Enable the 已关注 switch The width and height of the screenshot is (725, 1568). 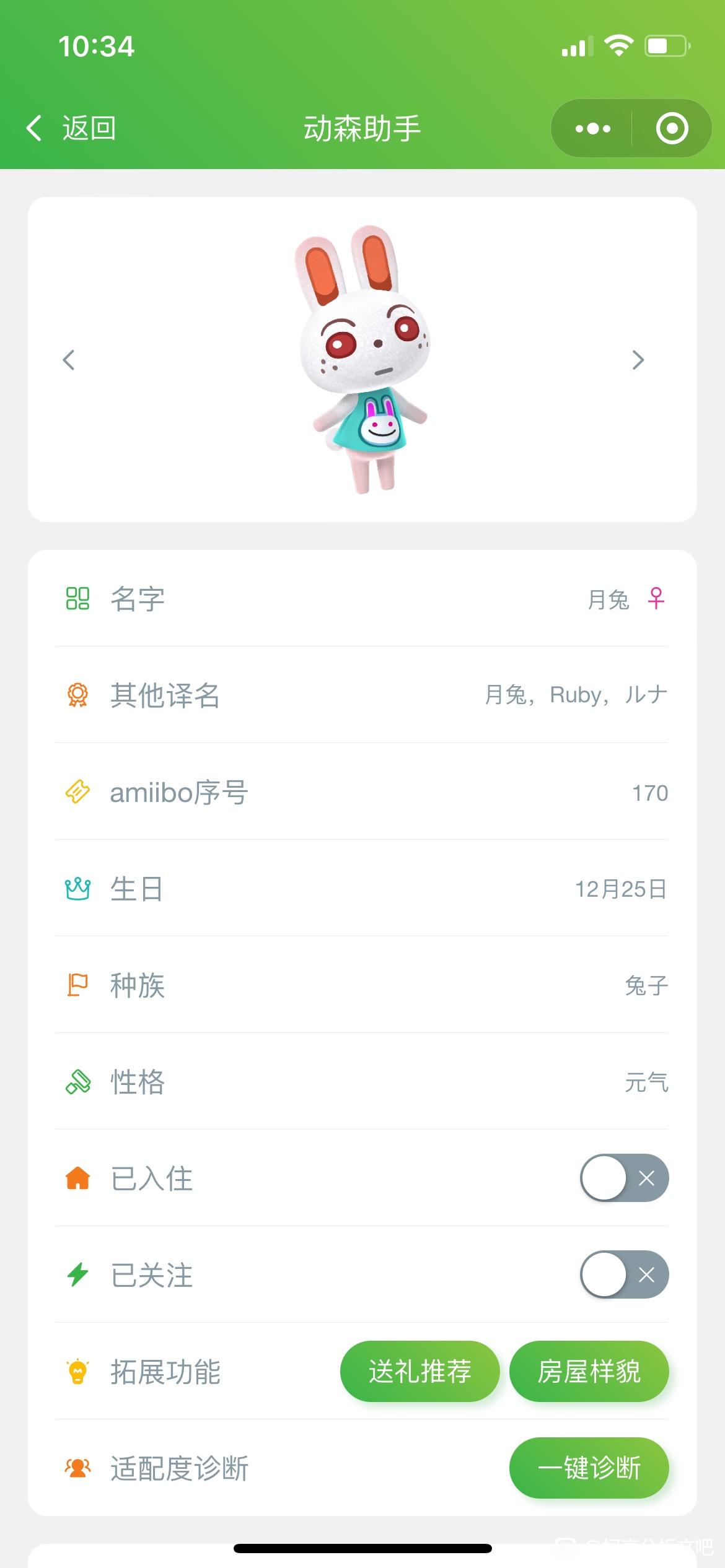point(624,1274)
